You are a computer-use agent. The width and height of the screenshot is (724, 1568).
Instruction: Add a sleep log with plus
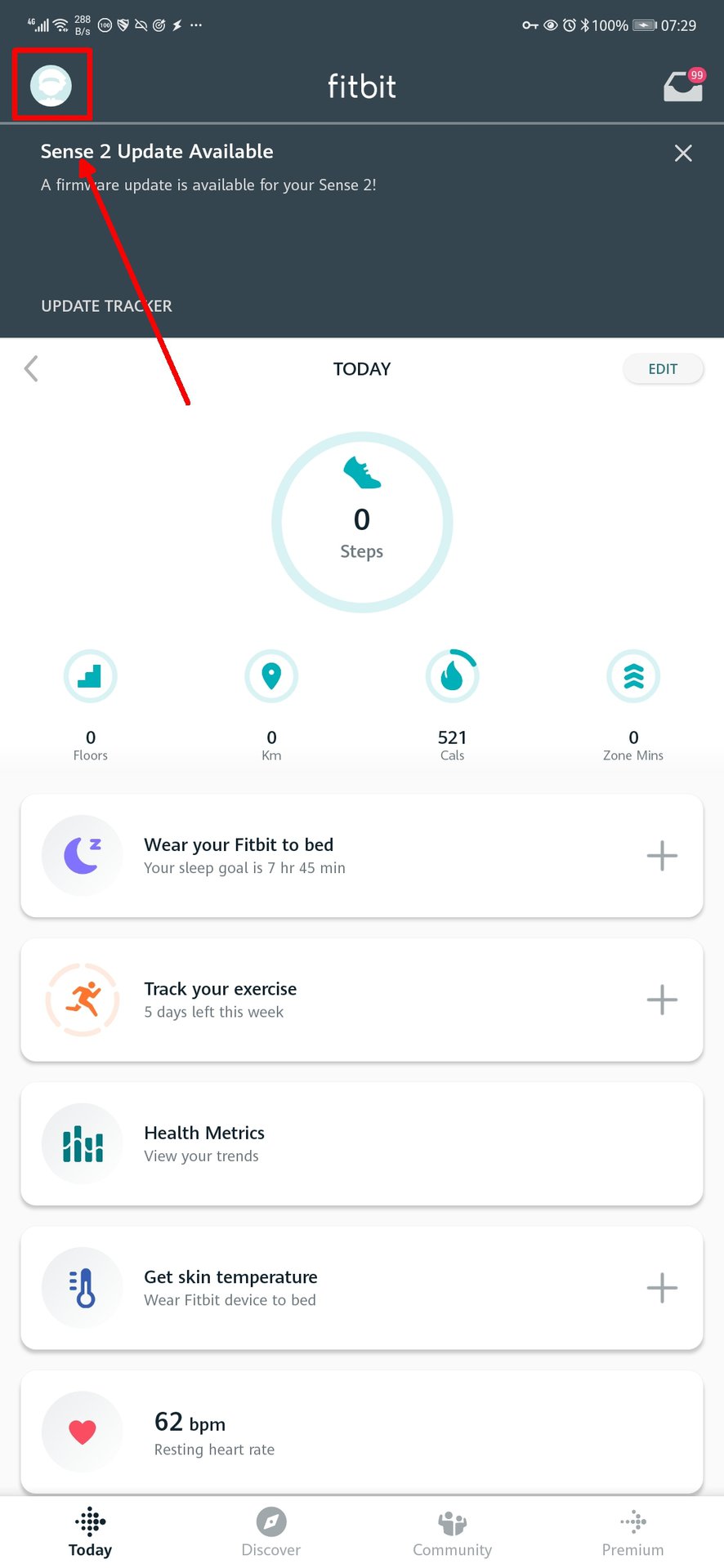pos(662,856)
